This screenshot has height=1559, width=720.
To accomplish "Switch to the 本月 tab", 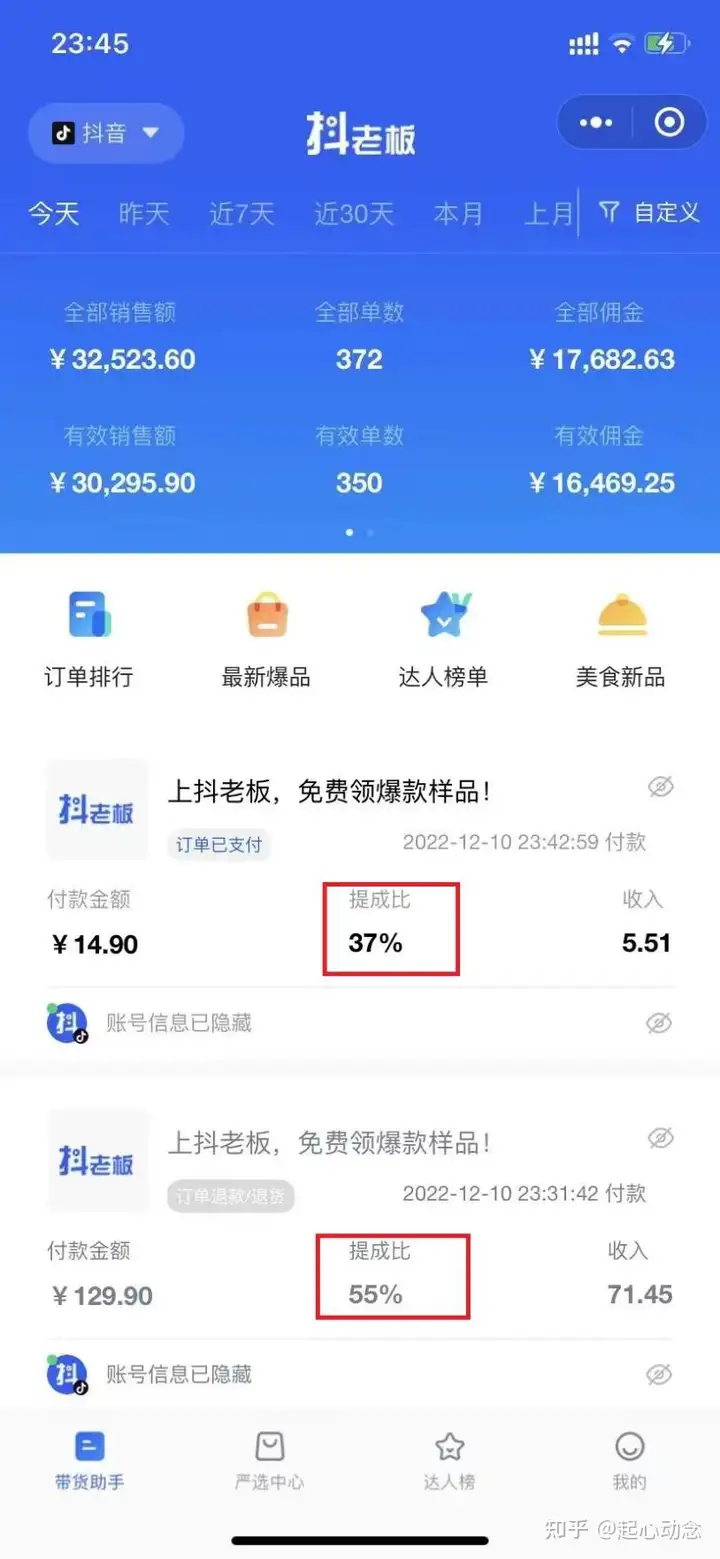I will point(458,213).
